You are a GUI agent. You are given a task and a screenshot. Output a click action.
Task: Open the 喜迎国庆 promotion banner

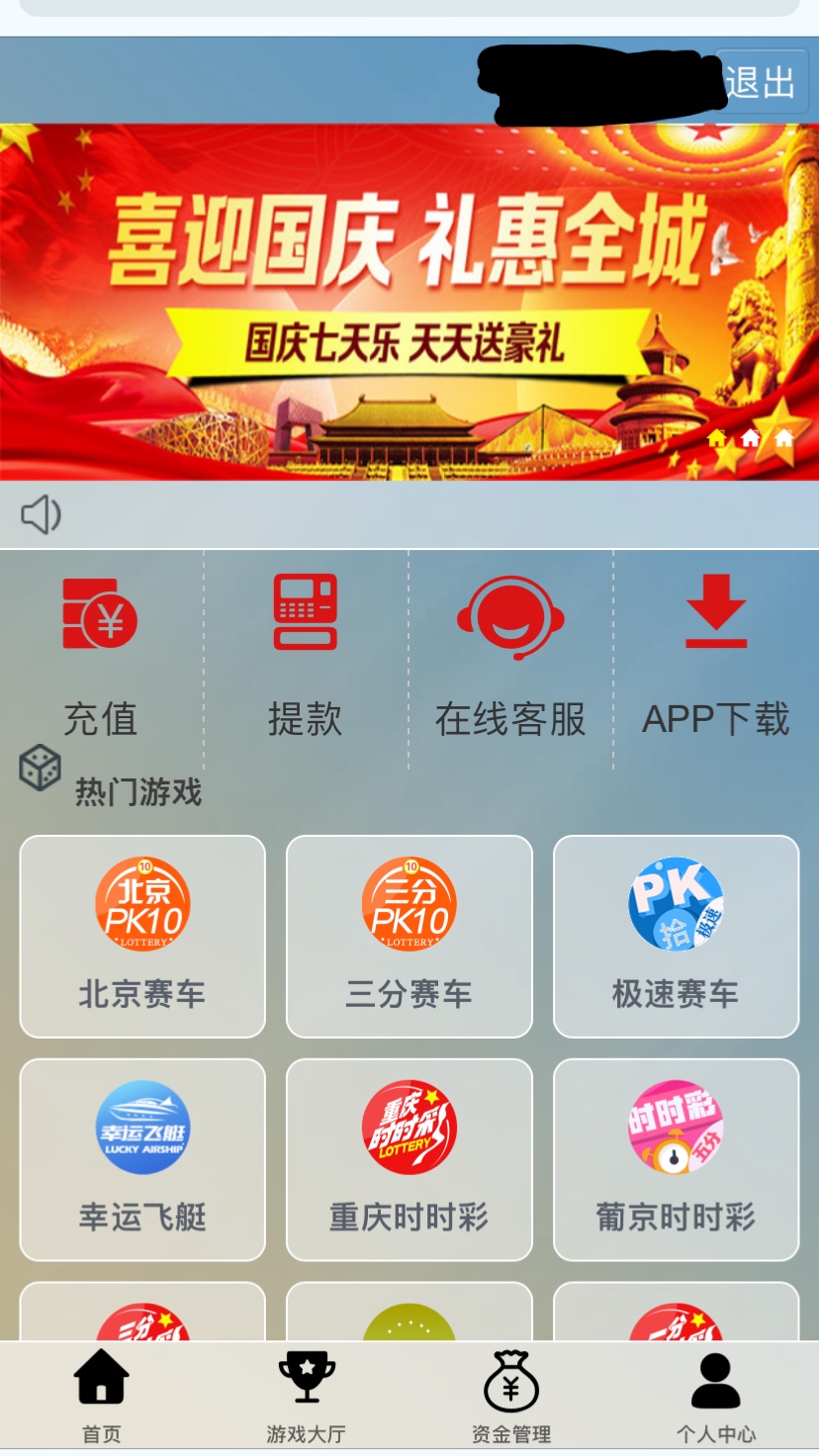pos(409,302)
